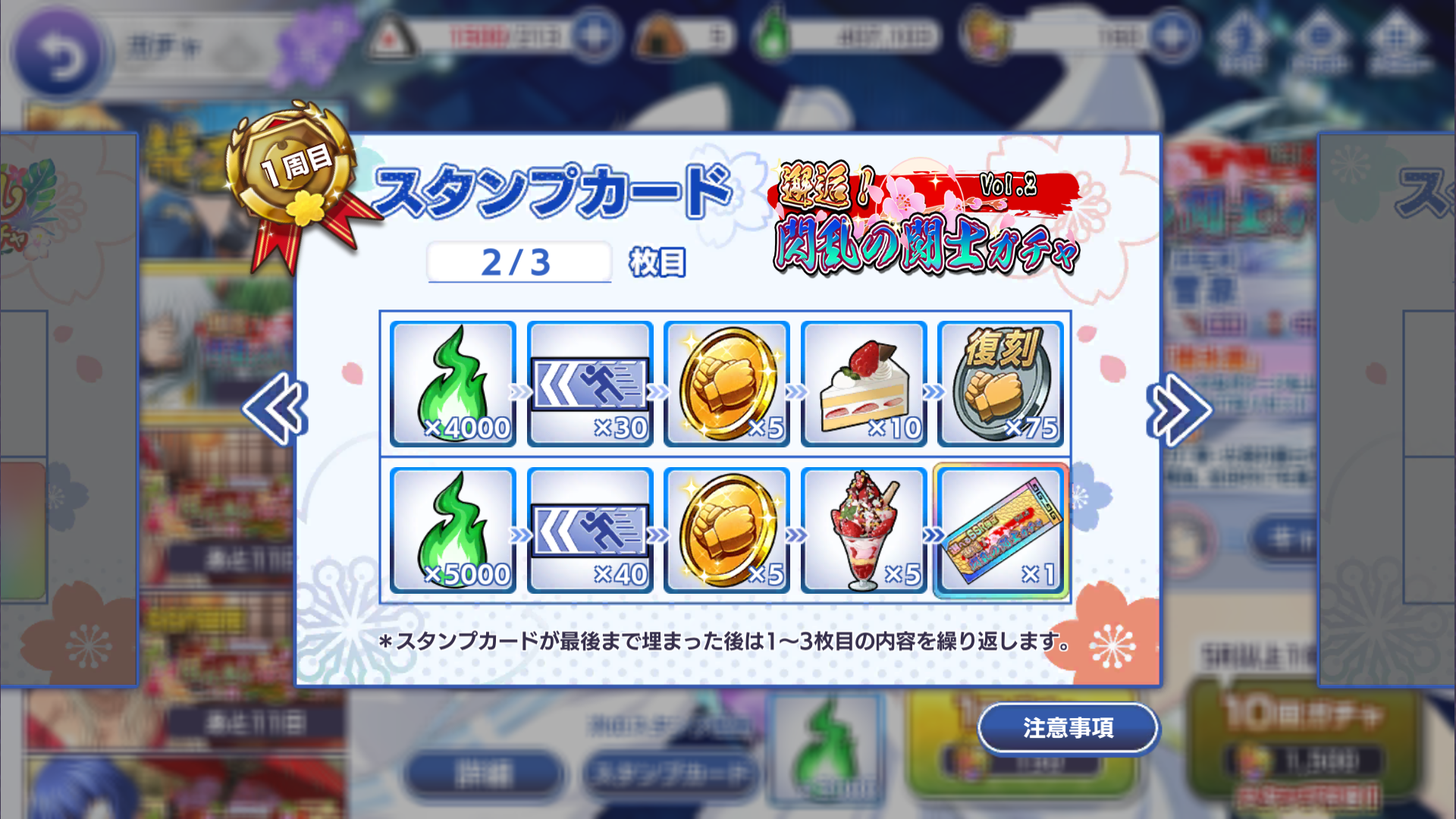View the skip ticket ×30 reward
Viewport: 1456px width, 819px height.
590,384
